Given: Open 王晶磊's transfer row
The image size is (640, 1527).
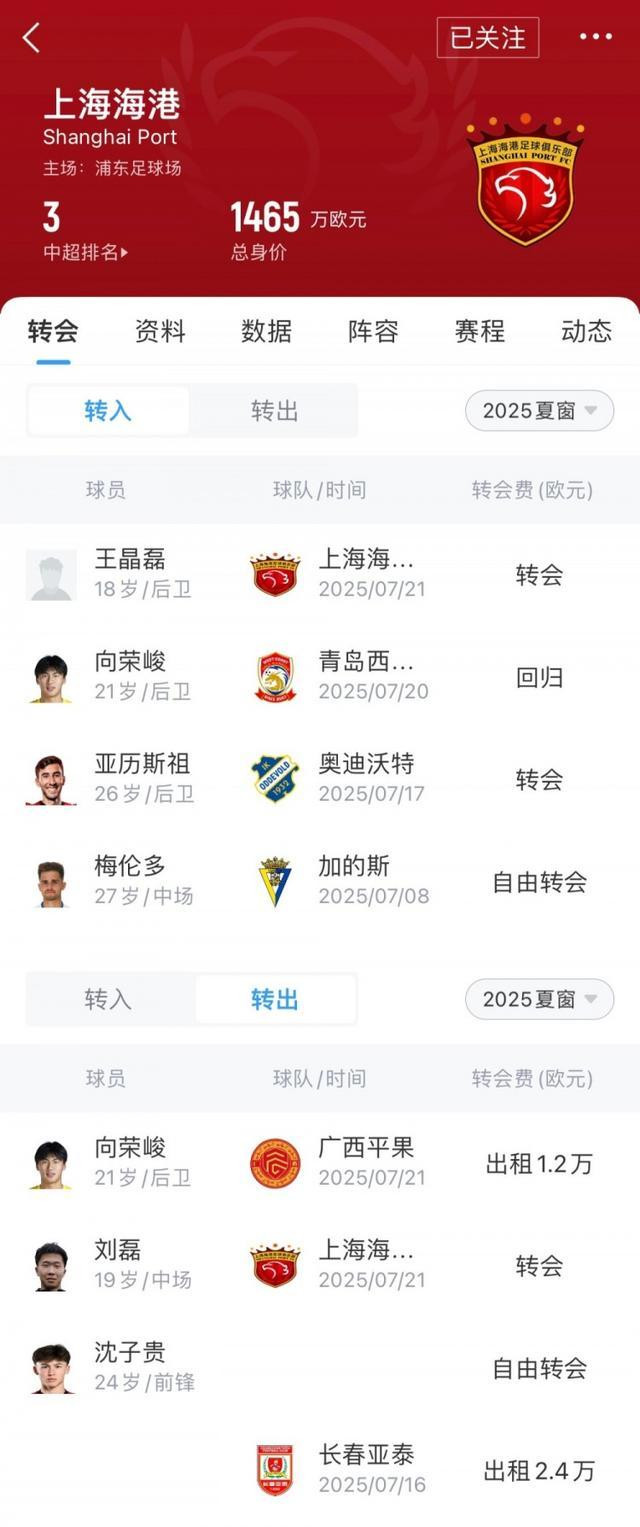Looking at the screenshot, I should [x=320, y=574].
